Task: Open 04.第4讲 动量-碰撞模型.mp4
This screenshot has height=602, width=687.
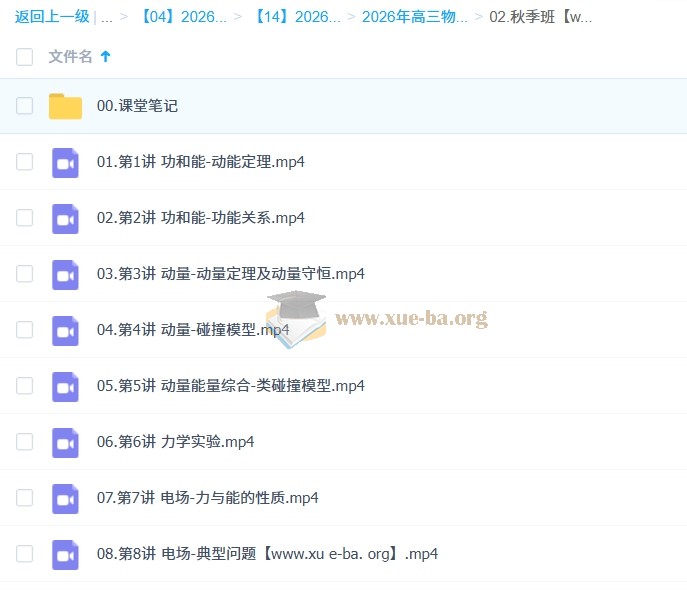Action: tap(192, 330)
